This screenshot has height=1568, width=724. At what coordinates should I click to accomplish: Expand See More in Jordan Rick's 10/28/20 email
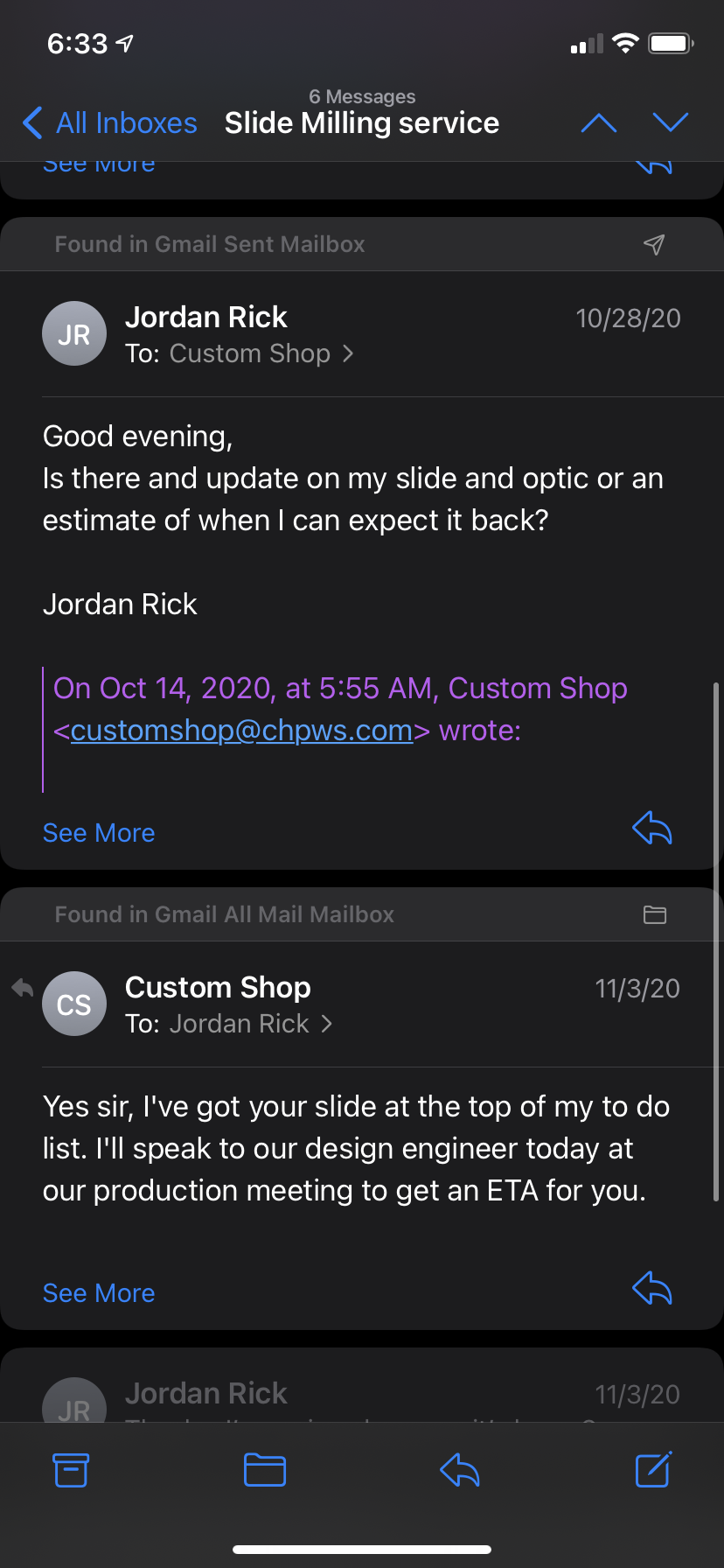[x=99, y=833]
